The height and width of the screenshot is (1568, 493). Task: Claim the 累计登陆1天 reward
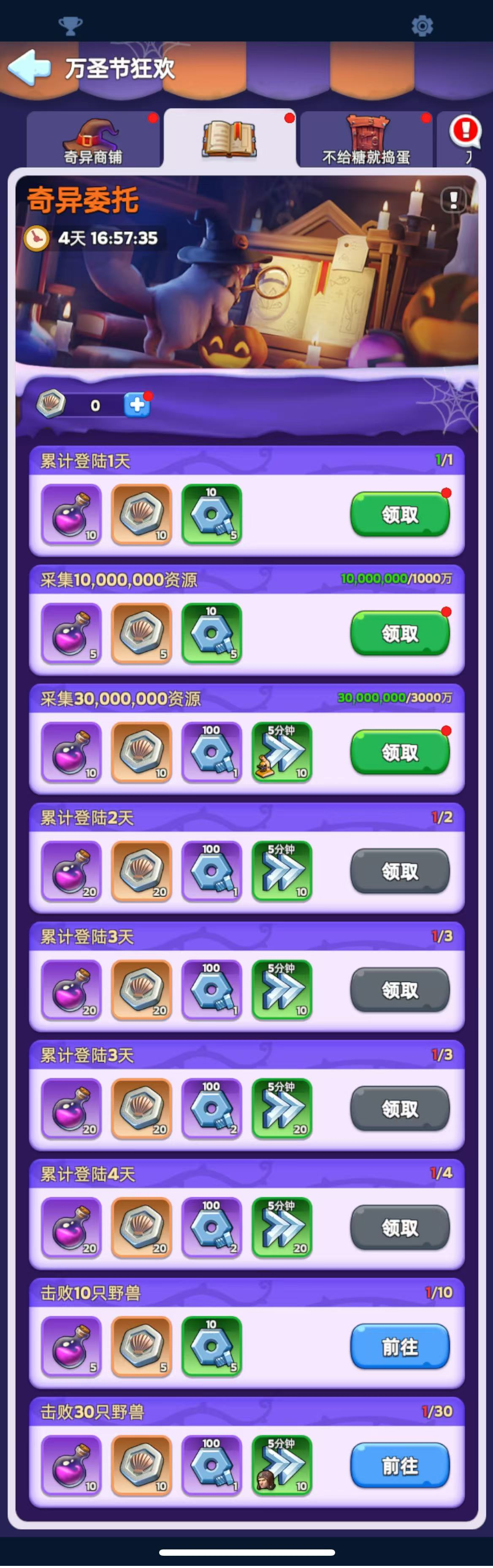pyautogui.click(x=399, y=515)
